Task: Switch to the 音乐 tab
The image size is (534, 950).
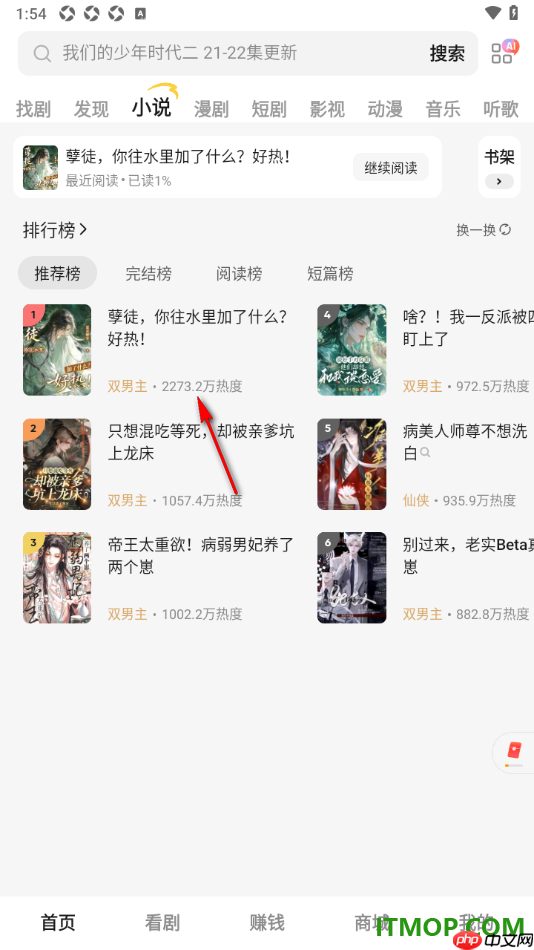Action: click(443, 109)
